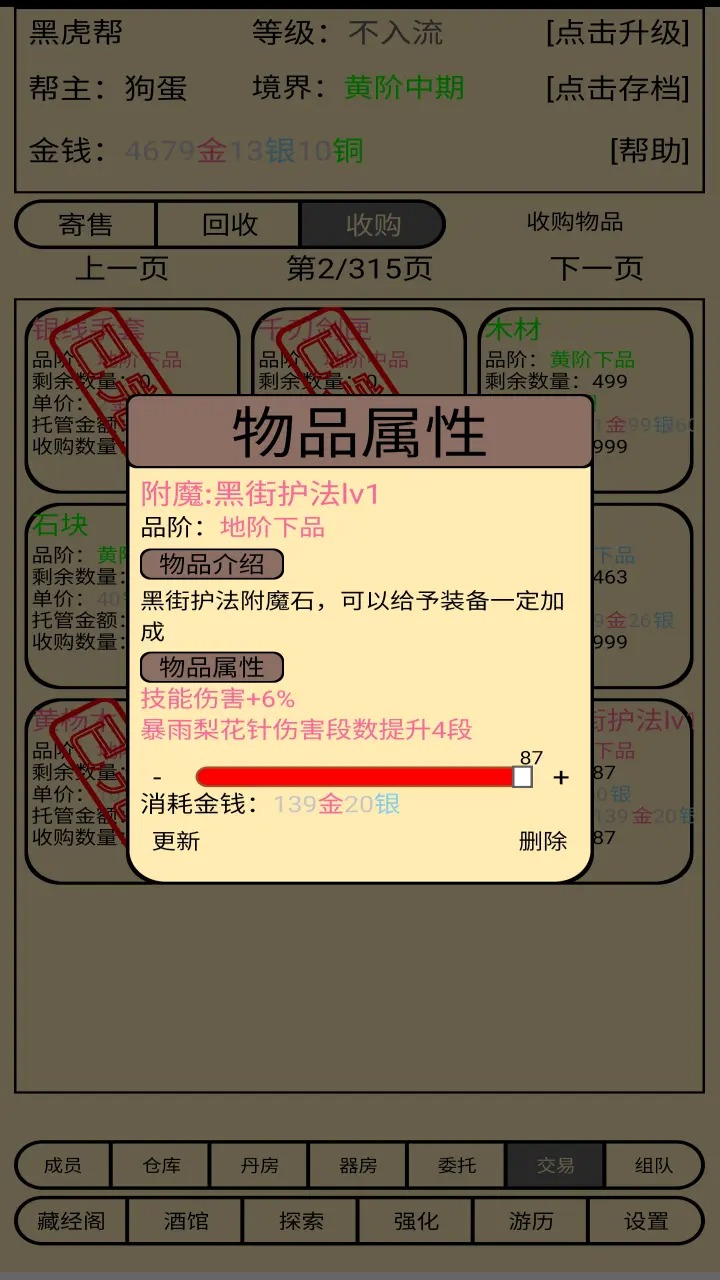This screenshot has height=1280, width=720.
Task: Open 设置 settings
Action: tap(646, 1221)
